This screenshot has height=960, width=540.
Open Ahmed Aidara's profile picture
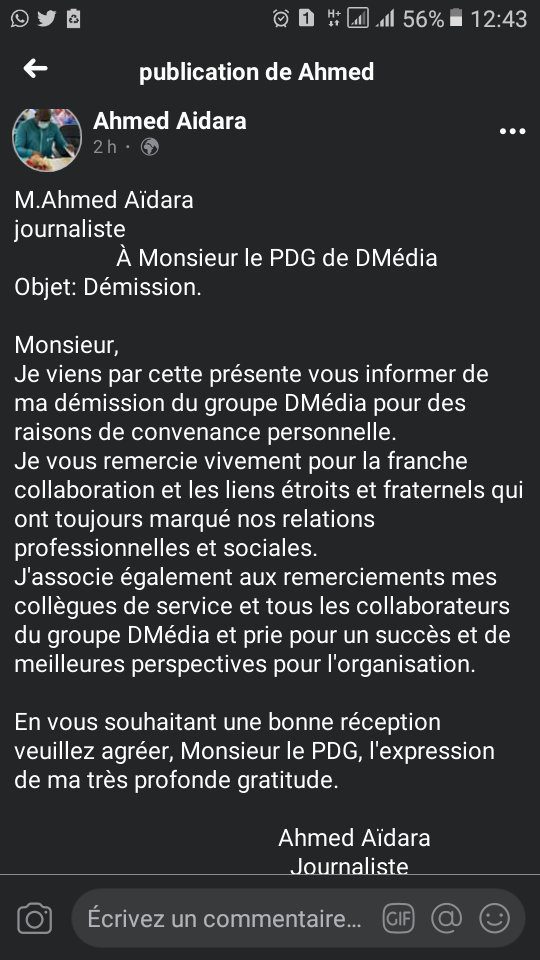point(47,139)
